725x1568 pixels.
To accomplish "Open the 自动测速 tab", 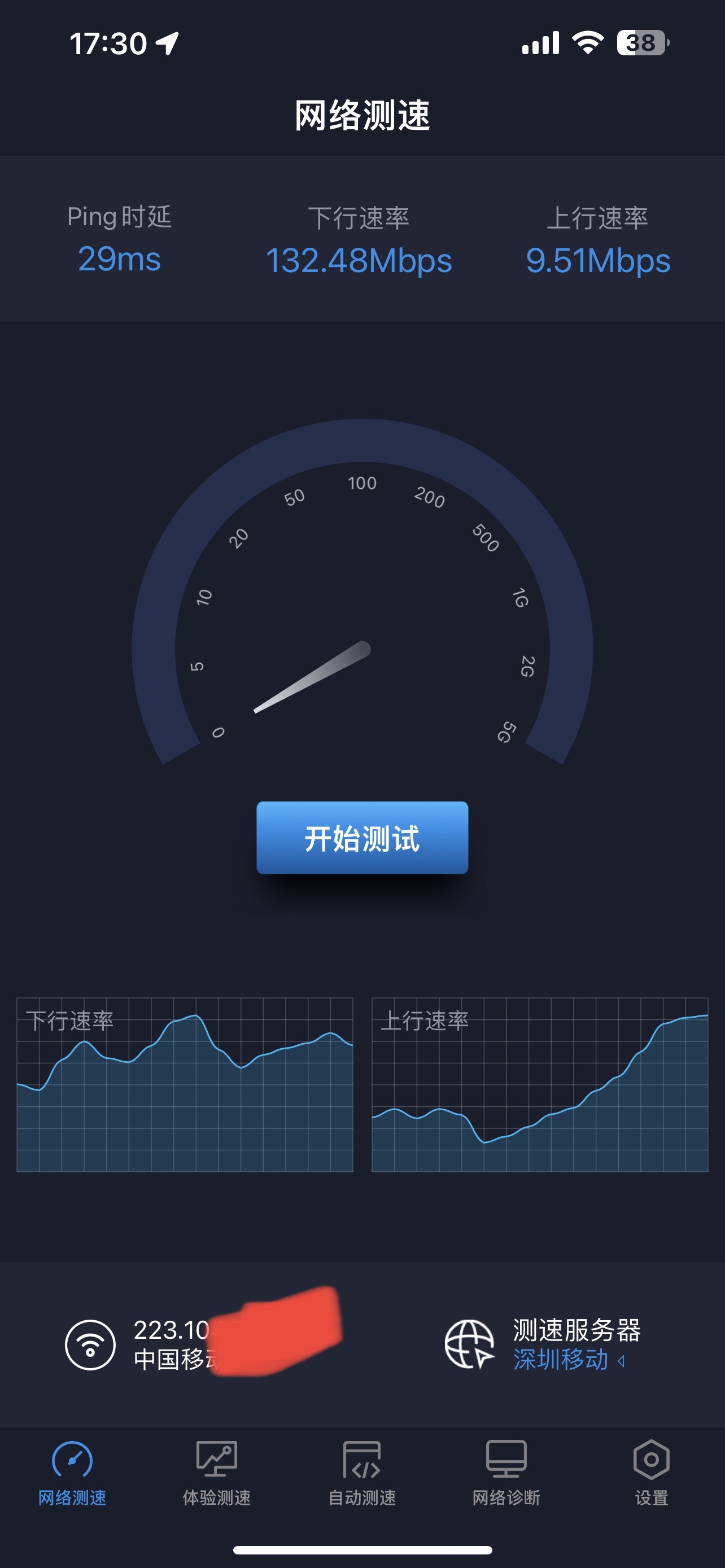I will (x=362, y=1472).
